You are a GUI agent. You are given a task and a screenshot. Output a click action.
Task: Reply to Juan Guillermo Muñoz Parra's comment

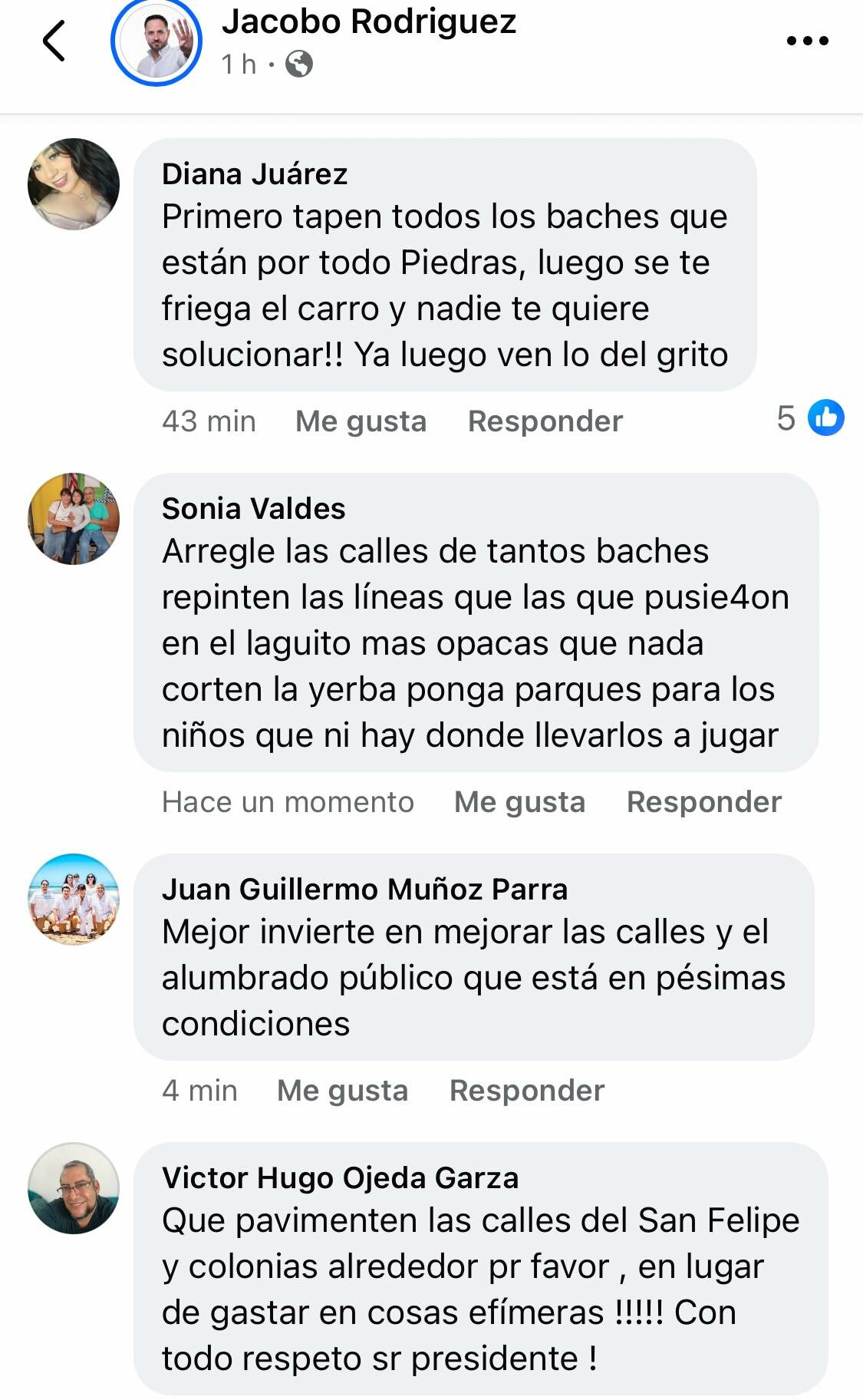(526, 1091)
